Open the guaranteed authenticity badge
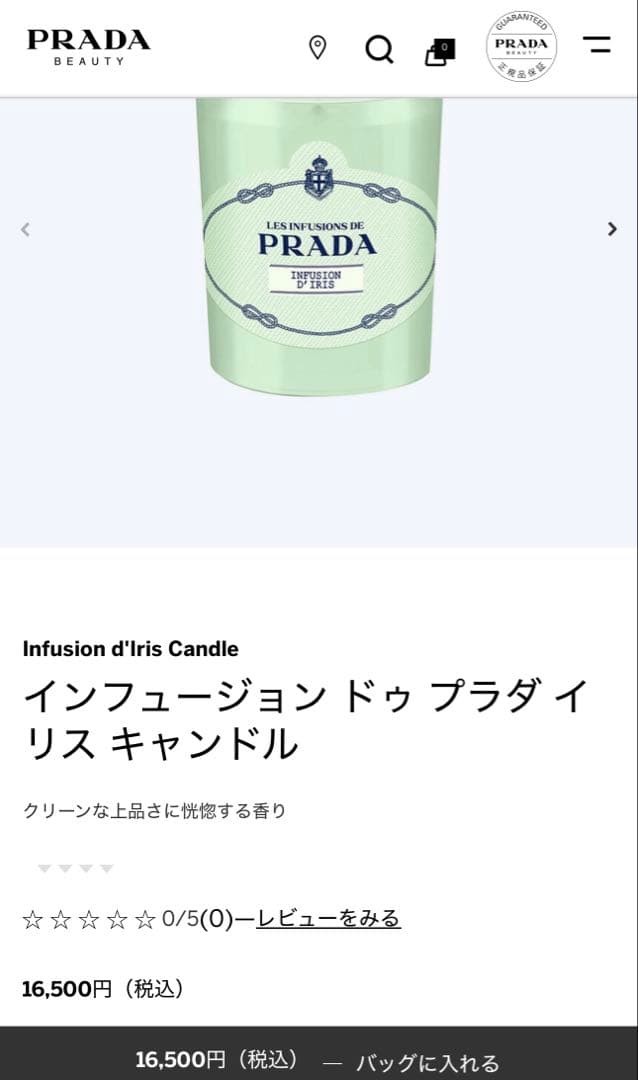This screenshot has height=1080, width=638. (x=521, y=47)
